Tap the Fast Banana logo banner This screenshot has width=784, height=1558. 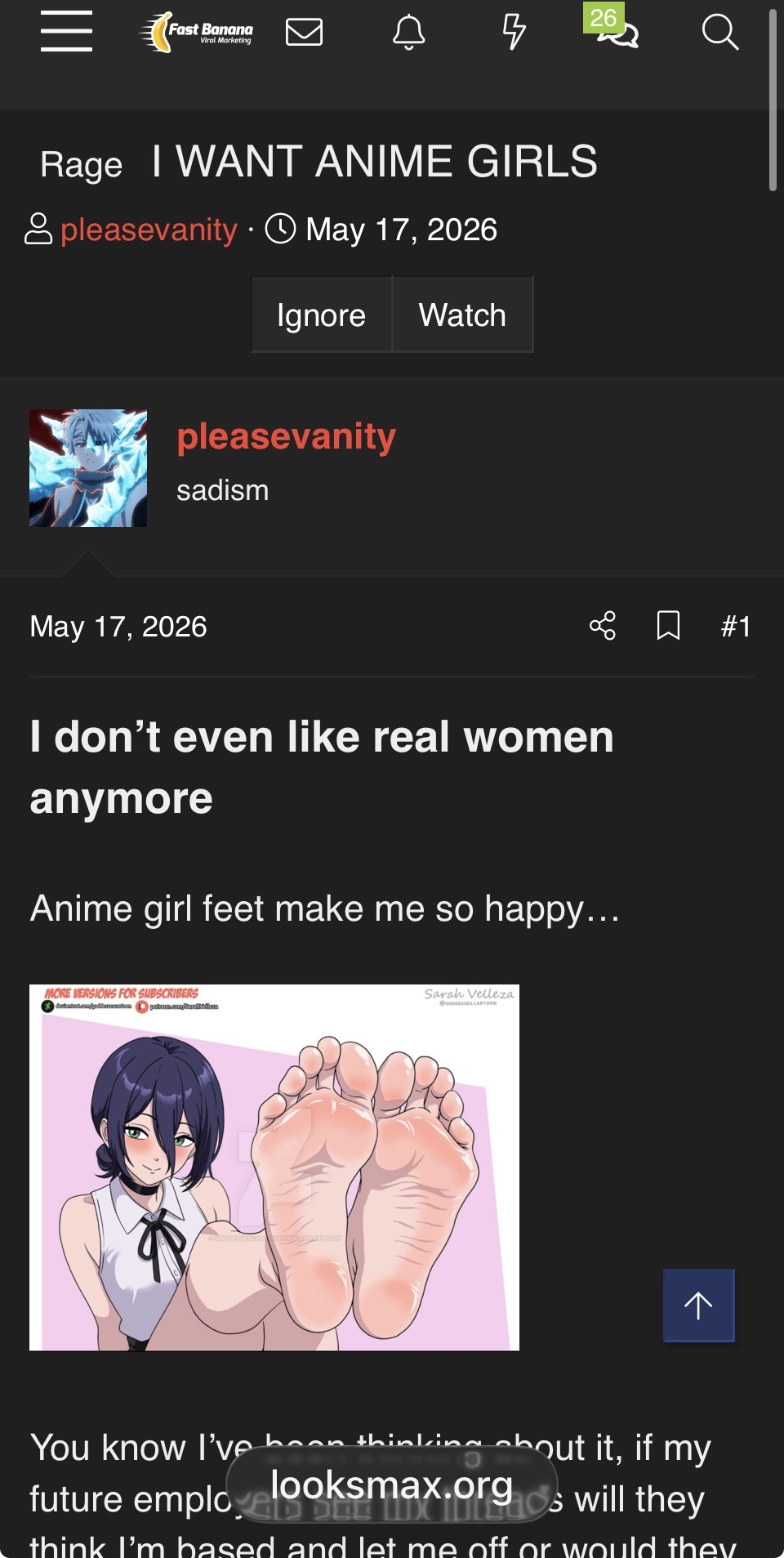tap(197, 32)
